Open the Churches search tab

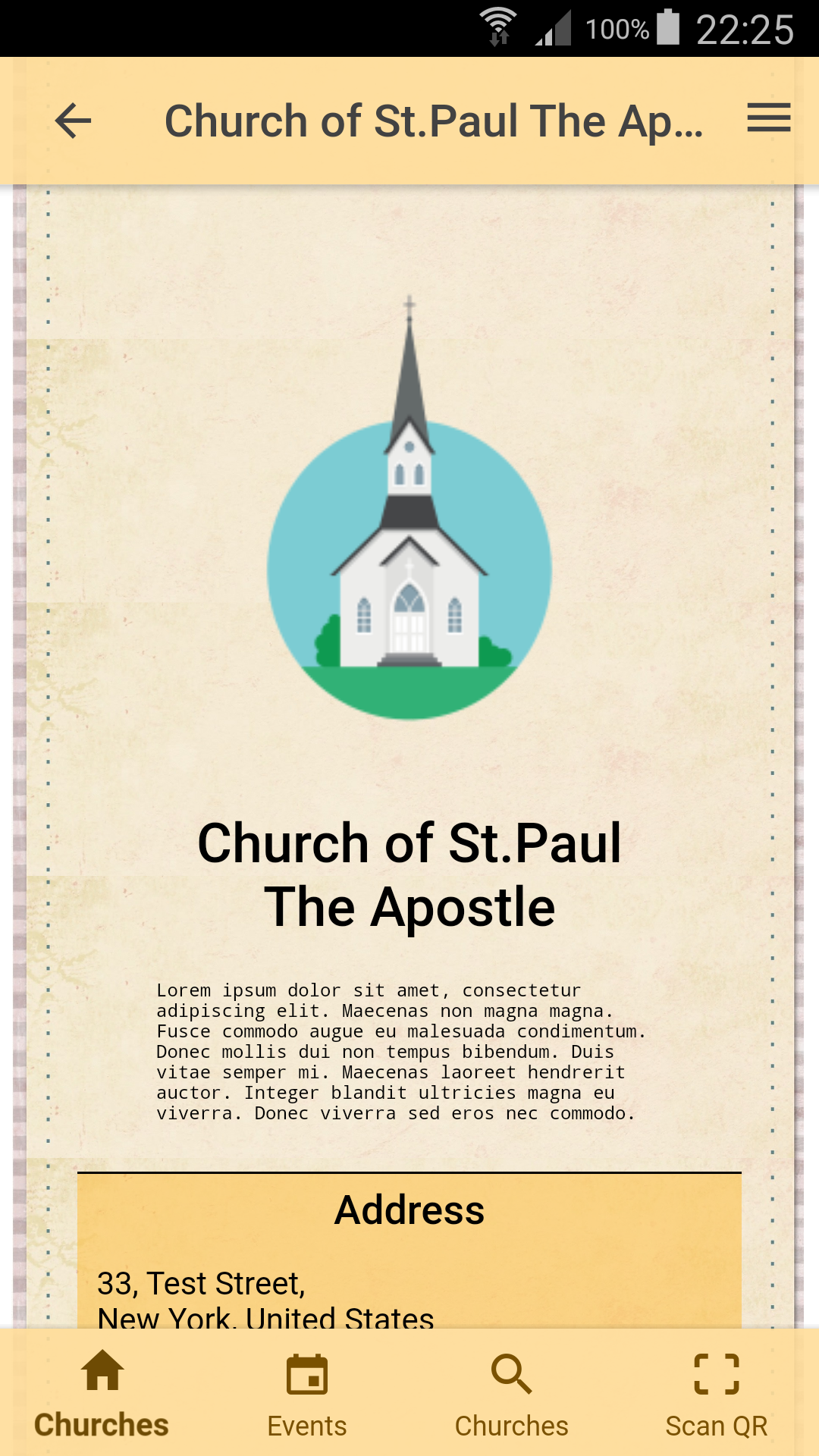point(512,1394)
